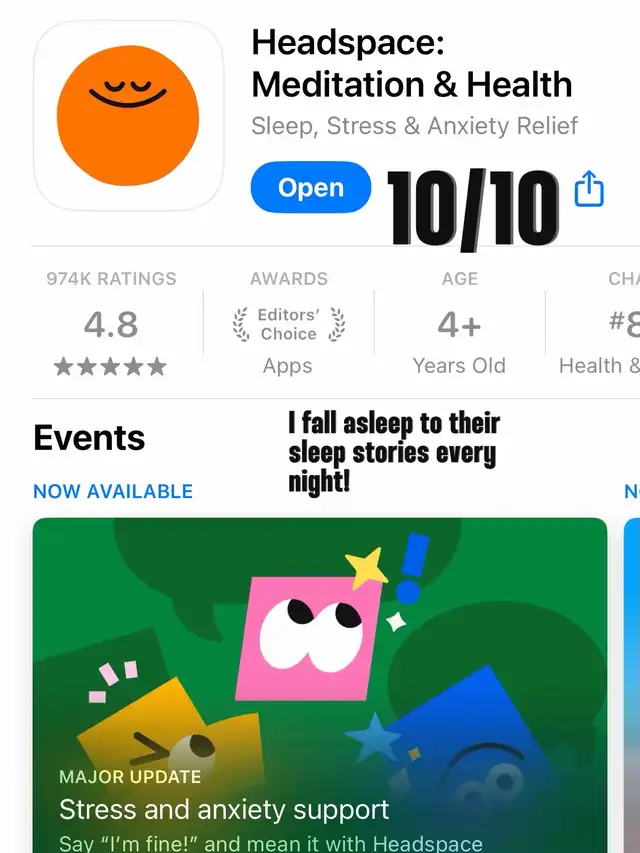View the 974K ratings section
This screenshot has width=640, height=853.
pyautogui.click(x=111, y=324)
